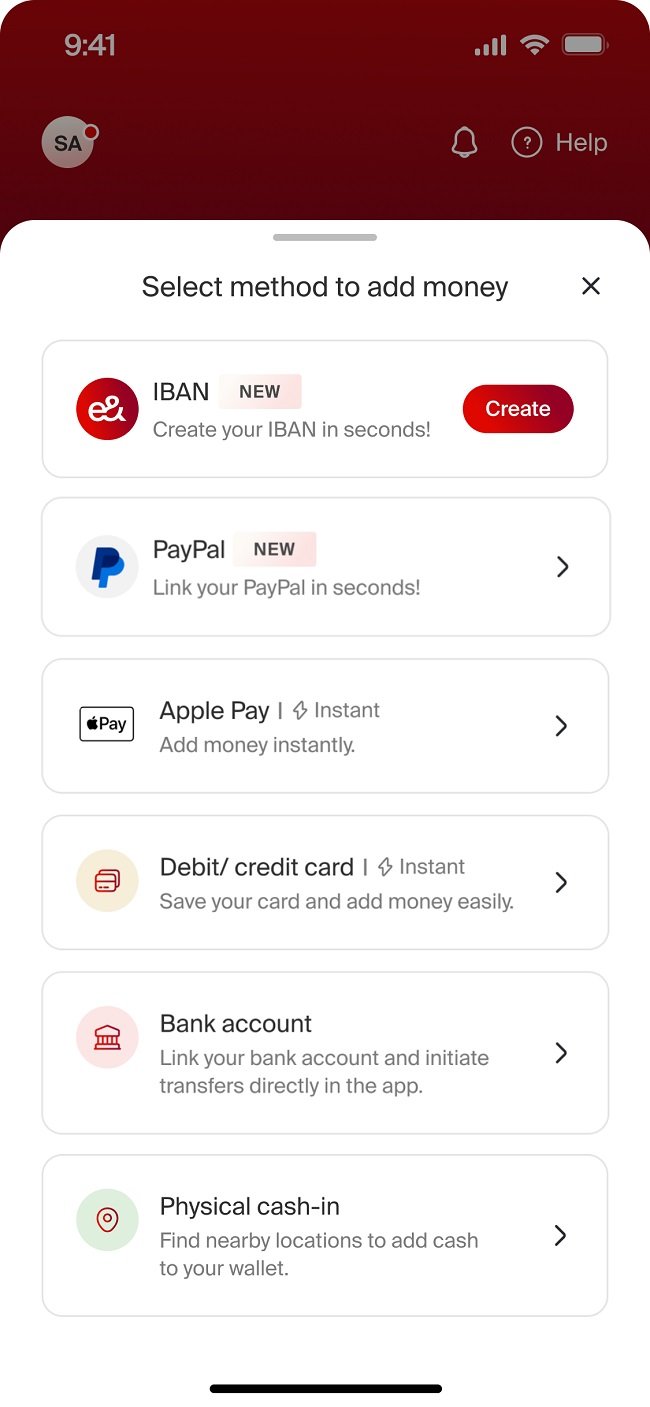Open the SA profile avatar
Screen dimensions: 650x1407
pyautogui.click(x=68, y=143)
